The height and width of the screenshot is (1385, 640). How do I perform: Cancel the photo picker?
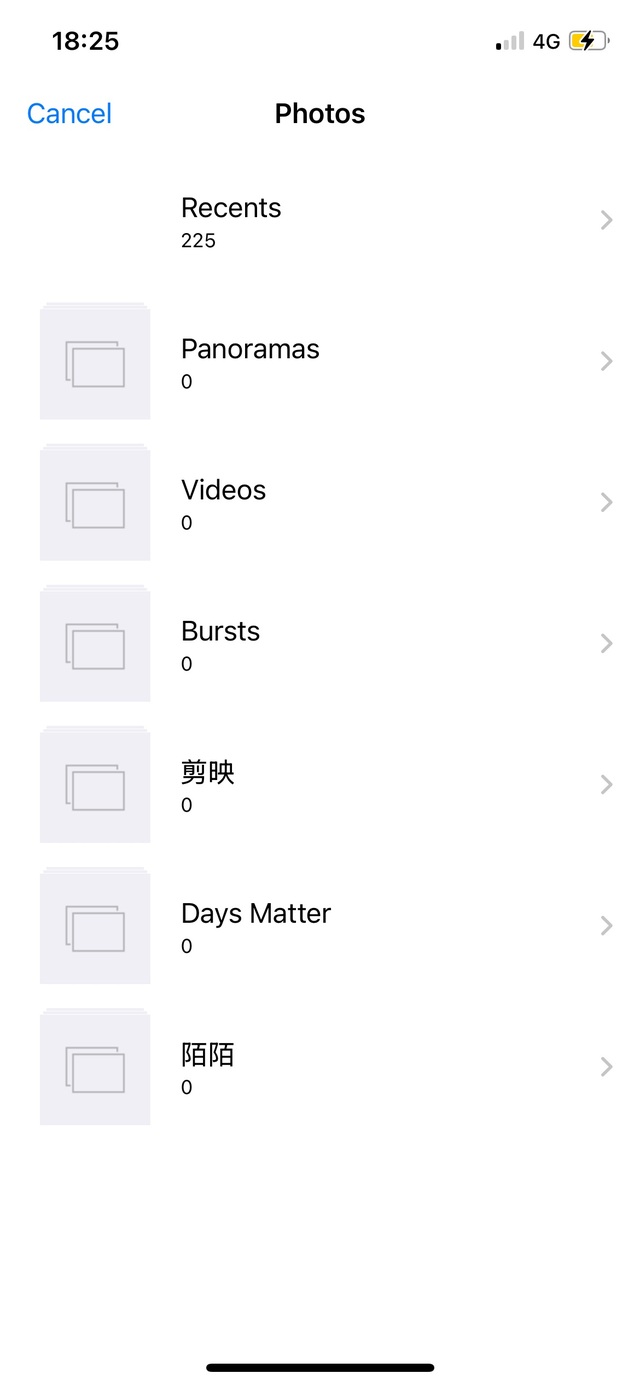pyautogui.click(x=69, y=114)
